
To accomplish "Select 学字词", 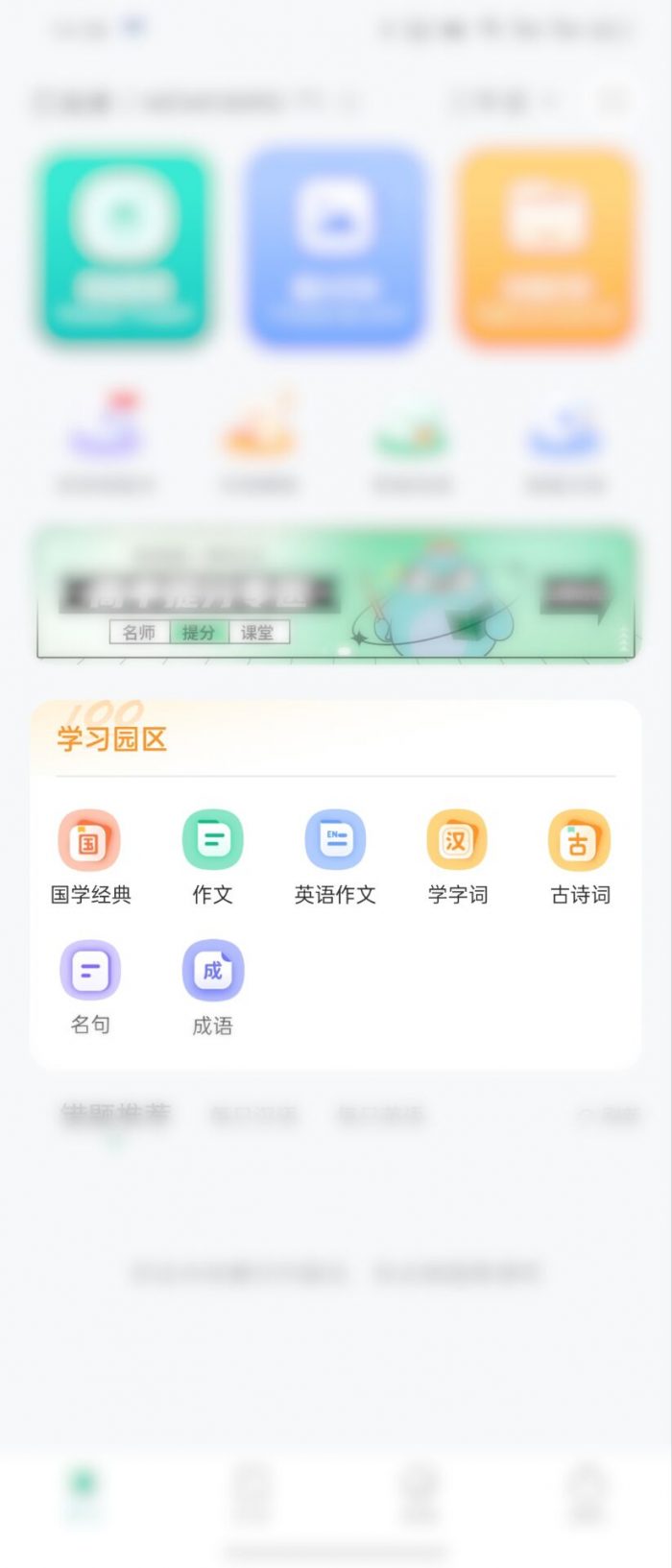I will click(457, 842).
